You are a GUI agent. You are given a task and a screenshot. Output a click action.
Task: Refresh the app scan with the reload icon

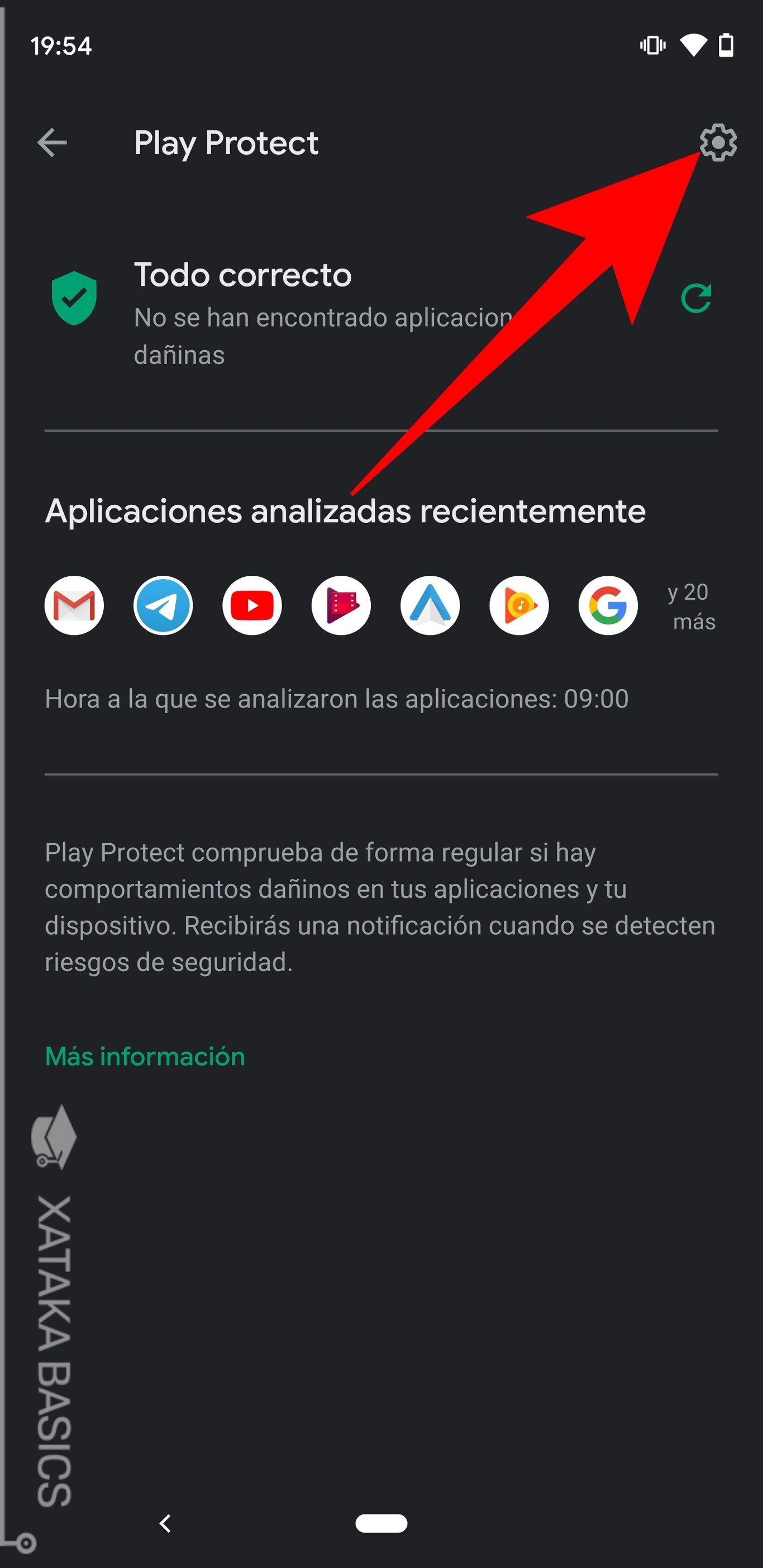point(698,299)
